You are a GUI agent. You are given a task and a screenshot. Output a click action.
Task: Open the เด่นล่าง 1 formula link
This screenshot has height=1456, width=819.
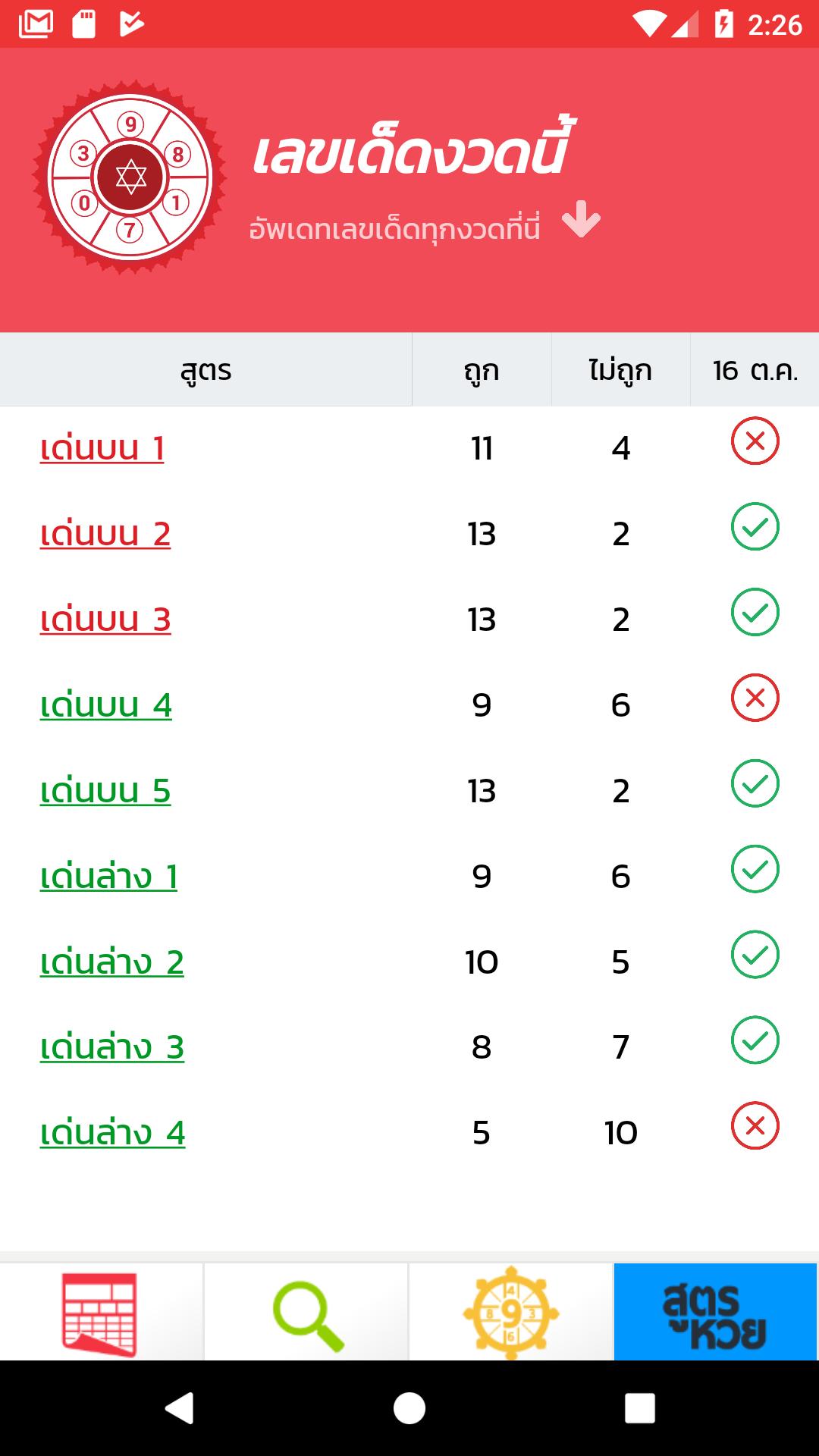(108, 877)
